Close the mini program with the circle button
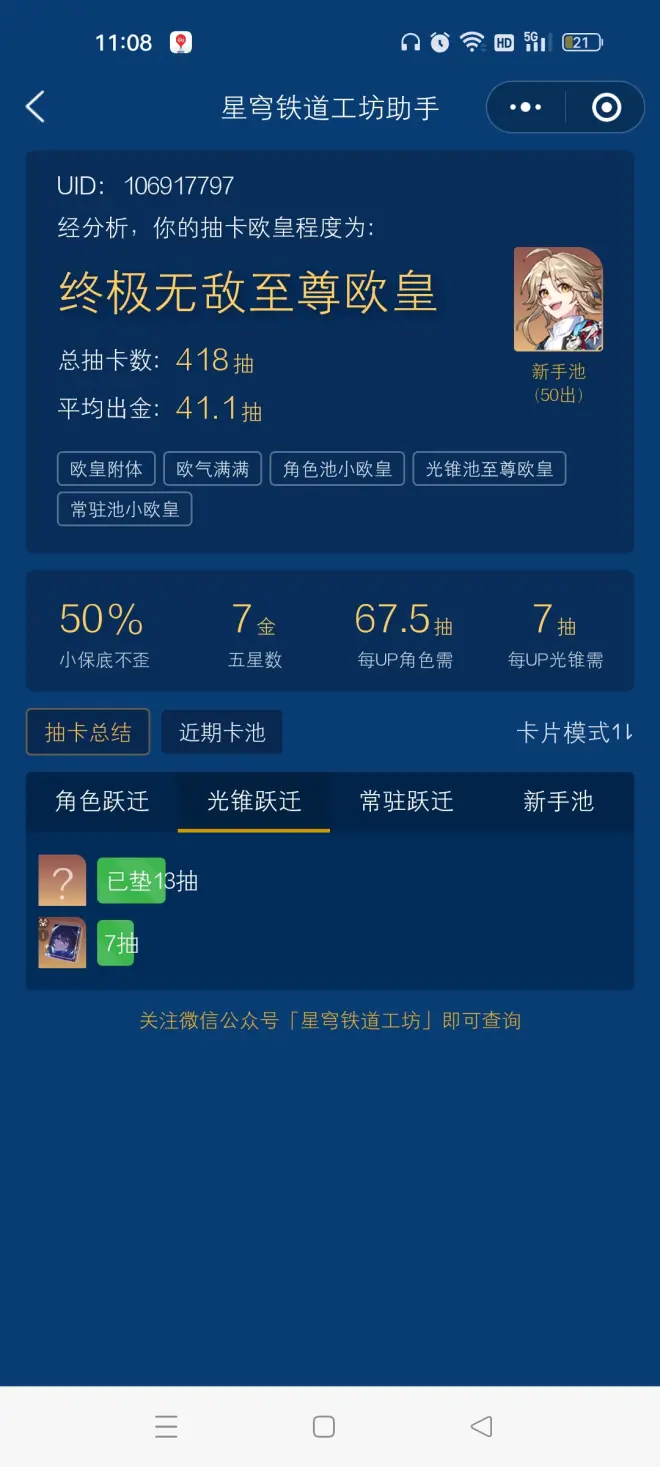Screen dimensions: 660x1467 point(606,107)
